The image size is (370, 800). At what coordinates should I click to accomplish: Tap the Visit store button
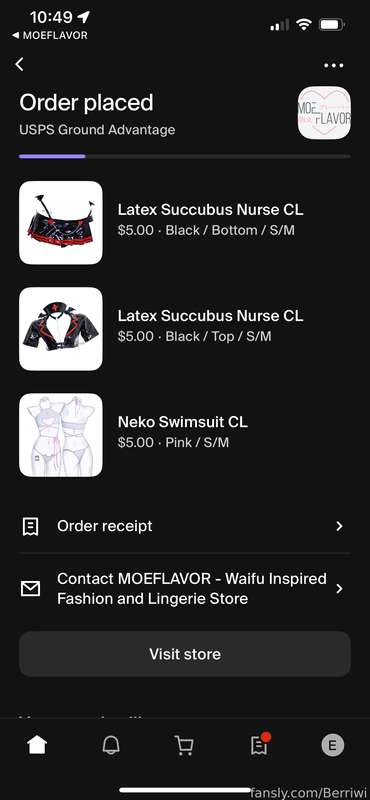pos(185,654)
